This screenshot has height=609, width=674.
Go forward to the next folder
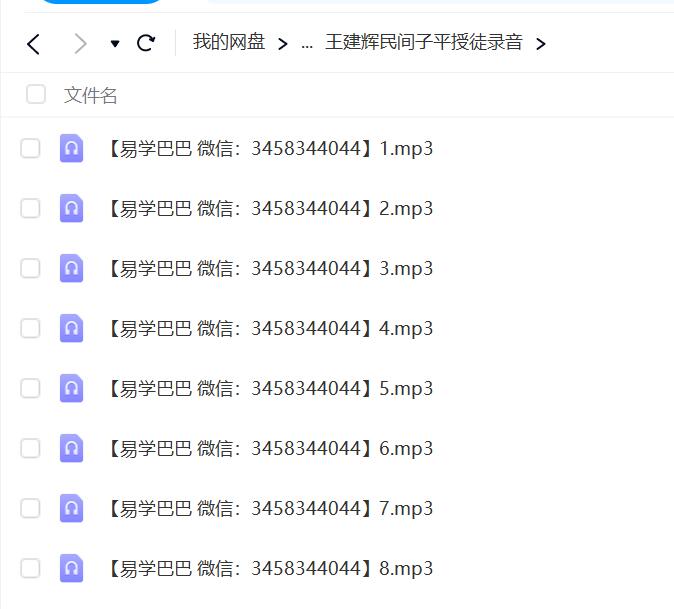tap(81, 44)
